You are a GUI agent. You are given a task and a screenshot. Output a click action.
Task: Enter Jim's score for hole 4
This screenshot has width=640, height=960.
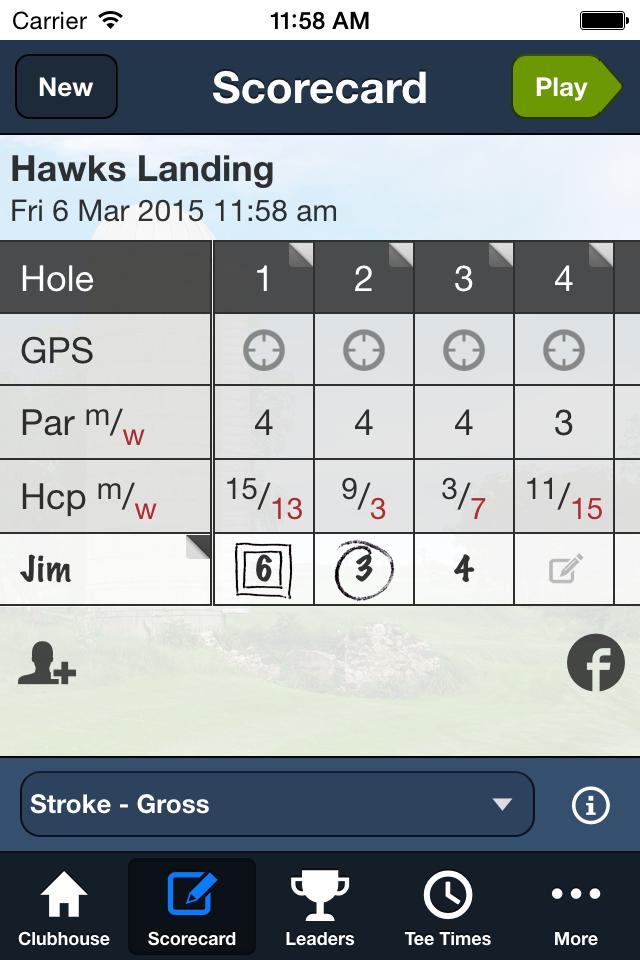pos(564,569)
